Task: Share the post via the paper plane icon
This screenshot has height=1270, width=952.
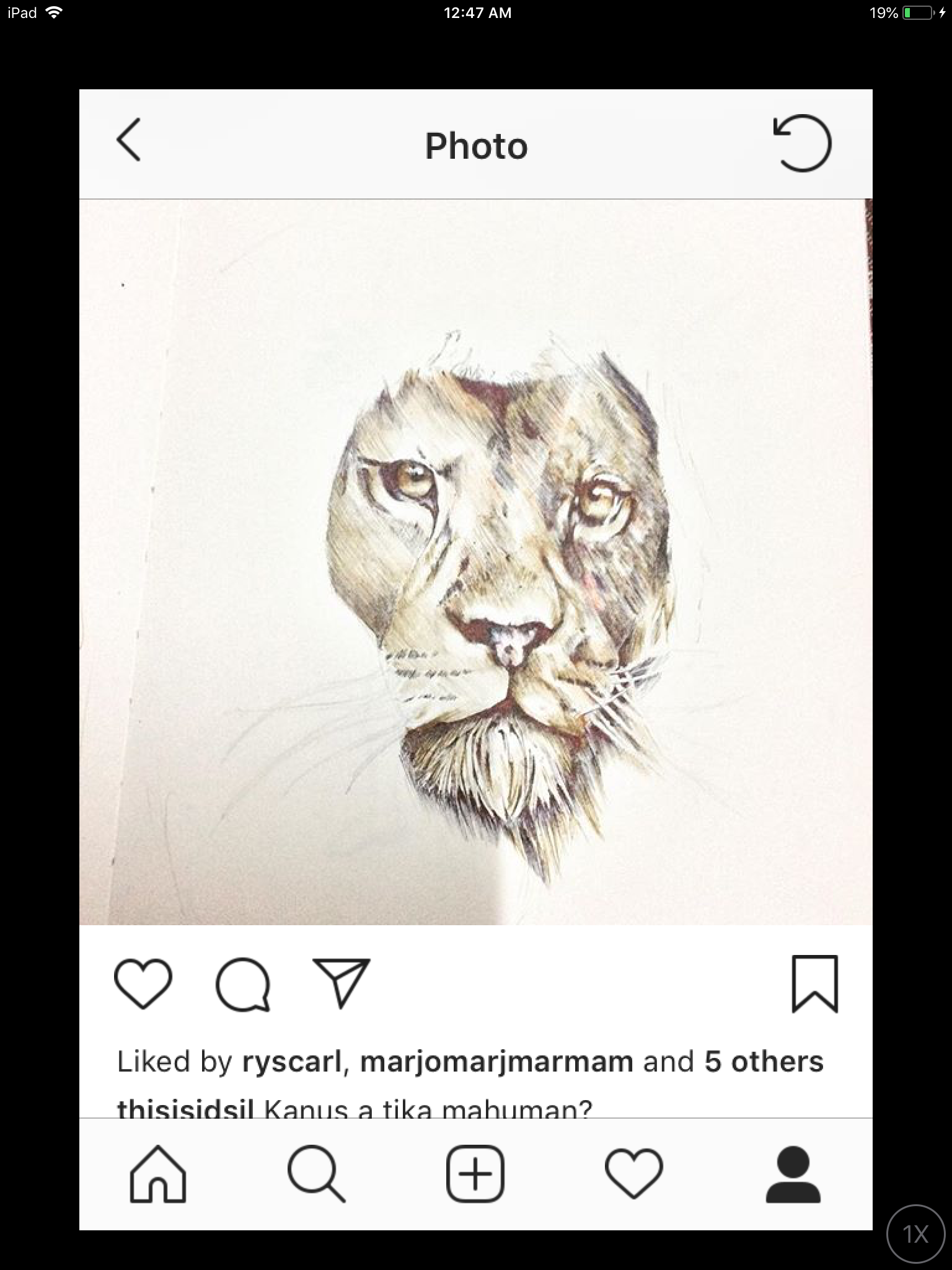Action: tap(342, 982)
